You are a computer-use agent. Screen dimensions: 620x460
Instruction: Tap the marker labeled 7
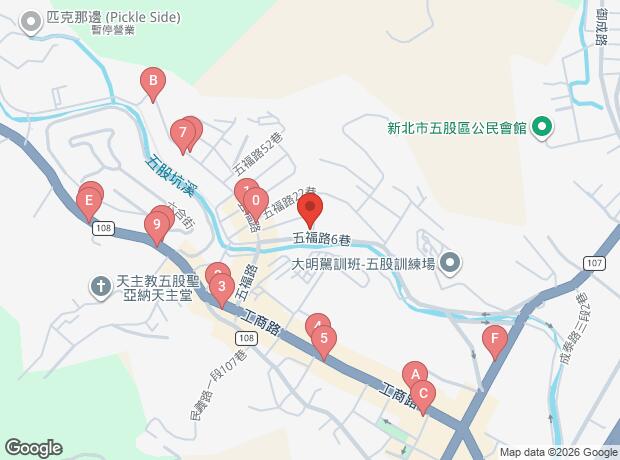183,135
